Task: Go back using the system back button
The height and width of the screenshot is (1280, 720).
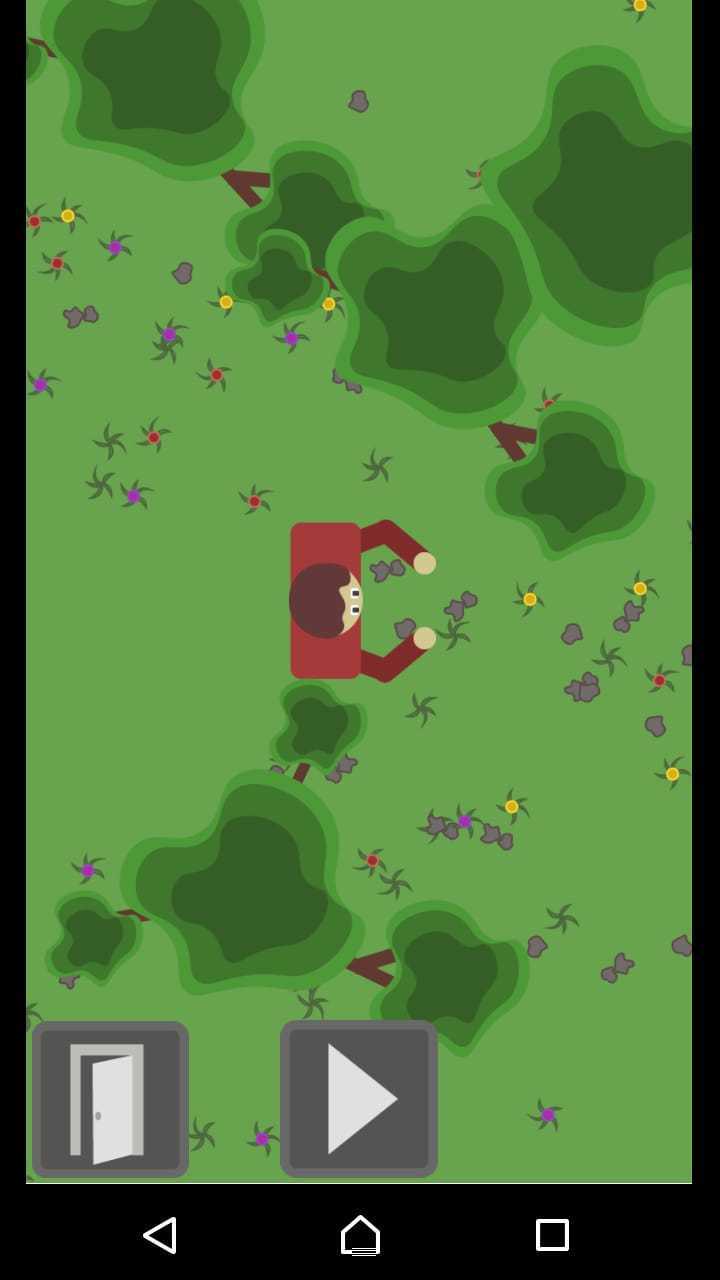Action: coord(160,1235)
